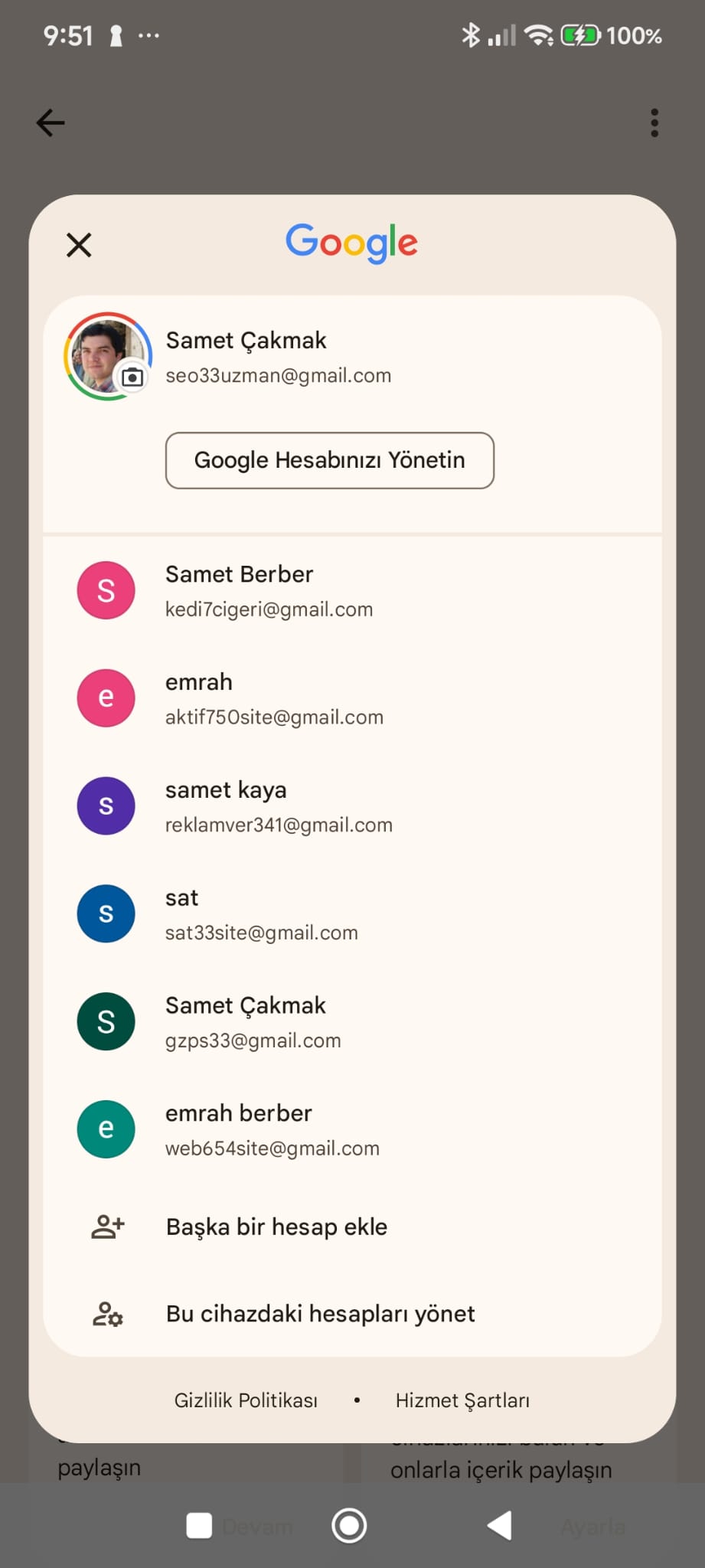Tap Google Hesabınızı Yönetin button

click(x=329, y=460)
